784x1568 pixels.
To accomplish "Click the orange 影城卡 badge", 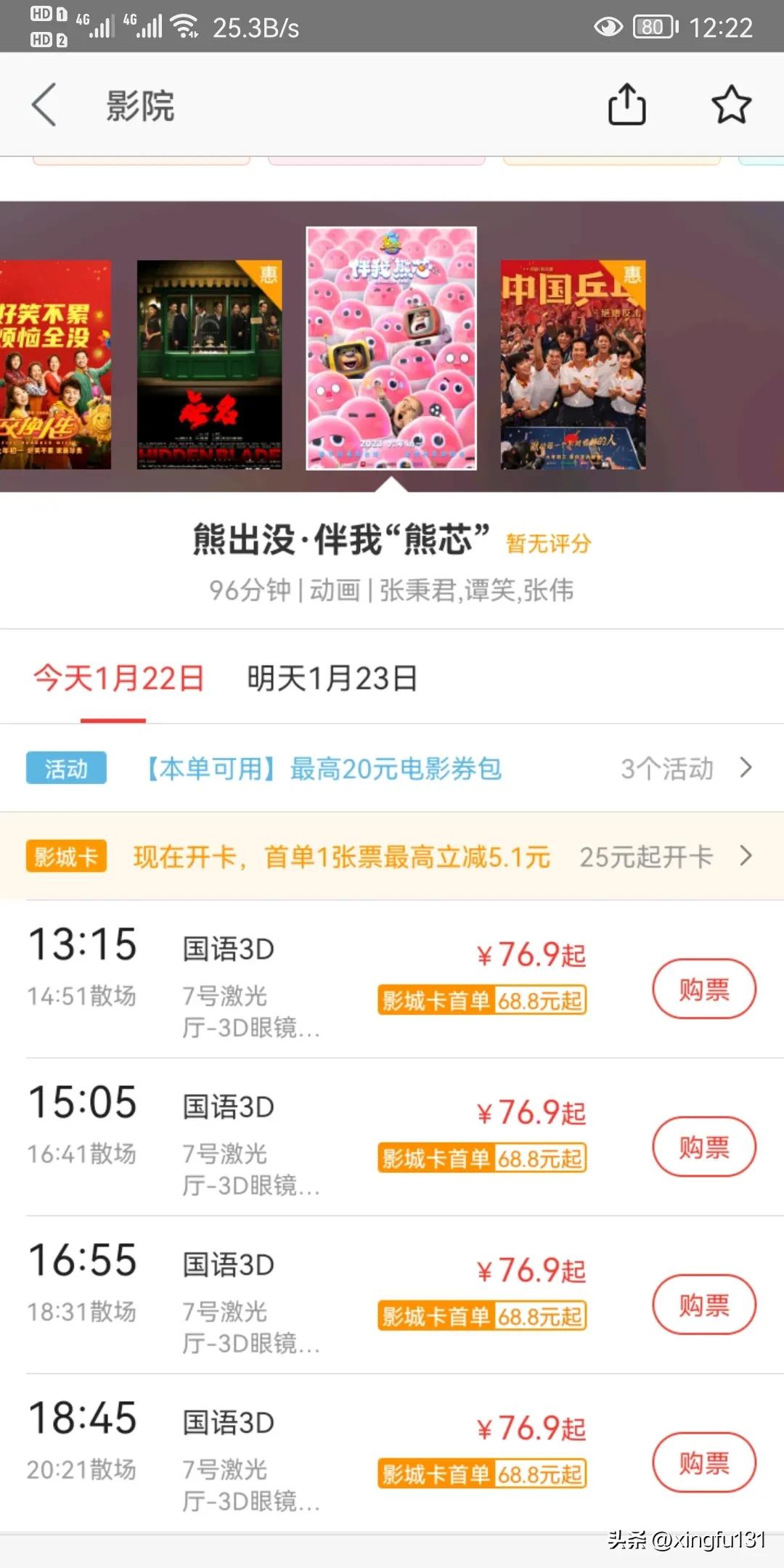I will [65, 855].
